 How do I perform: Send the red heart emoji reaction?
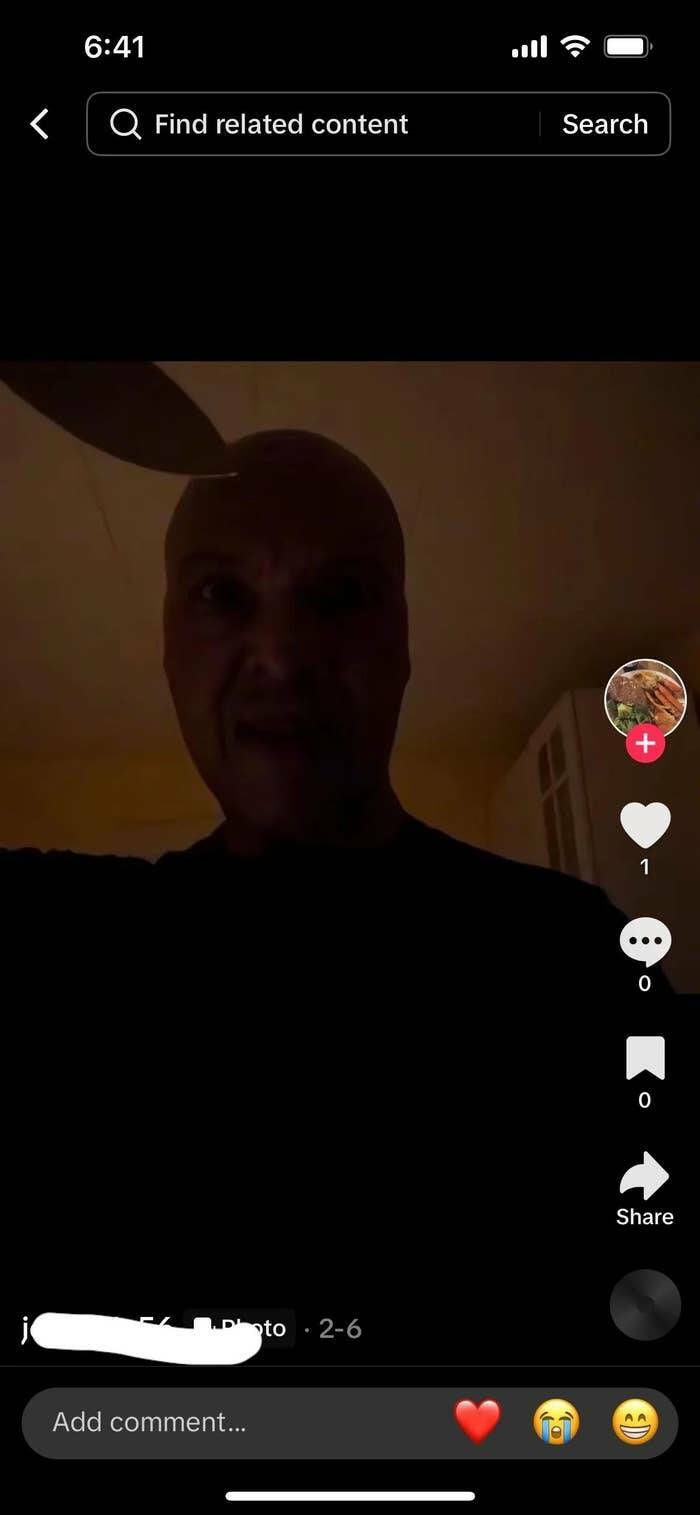click(477, 1422)
